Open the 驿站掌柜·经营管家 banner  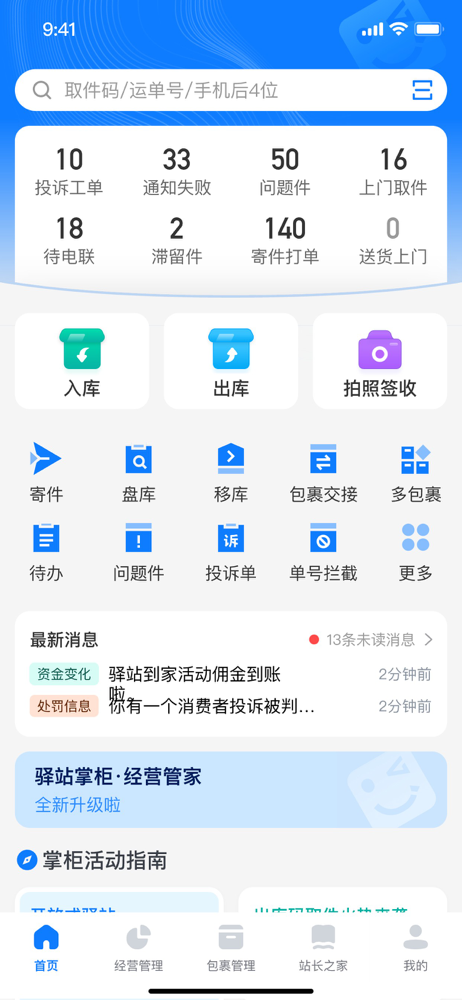[x=231, y=790]
